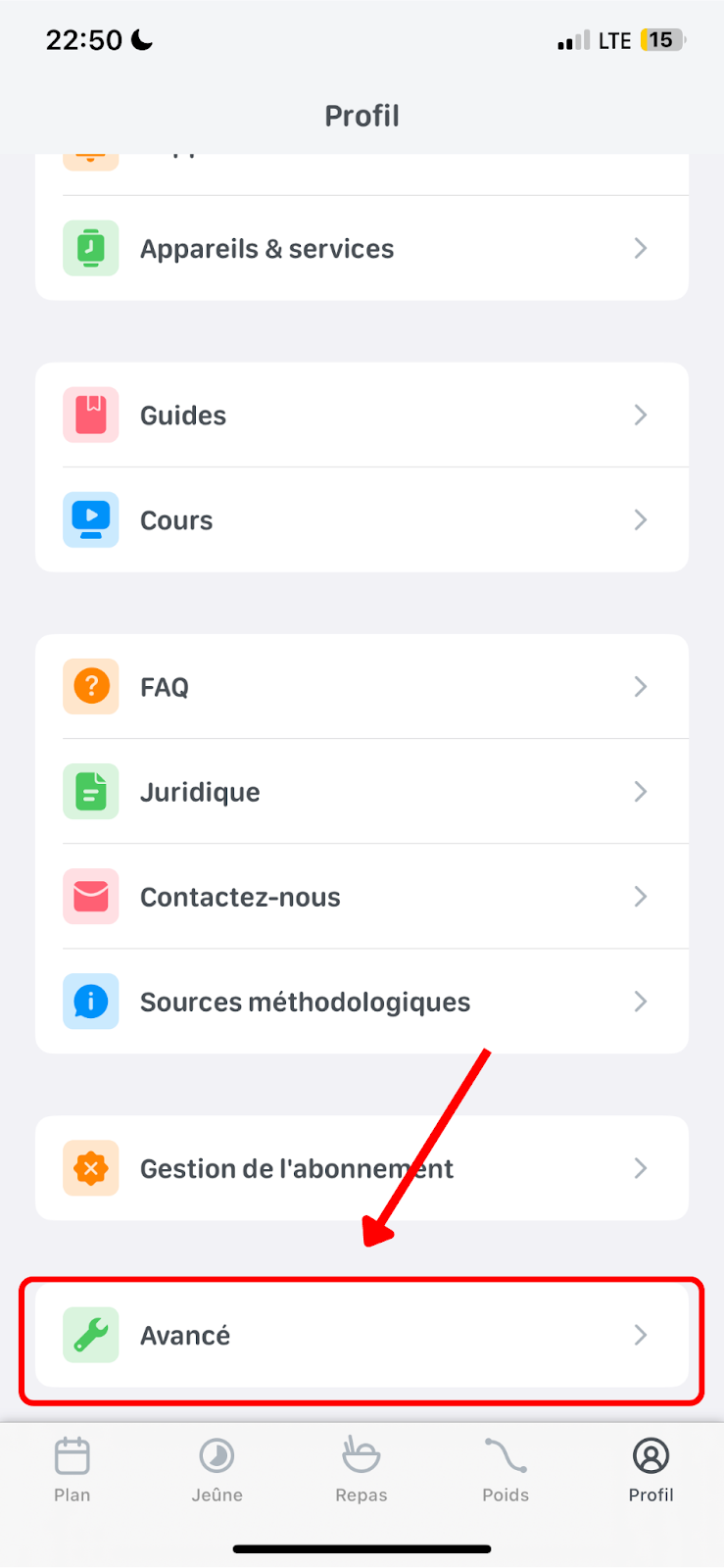
Task: Open the Poids tab
Action: tap(506, 1469)
